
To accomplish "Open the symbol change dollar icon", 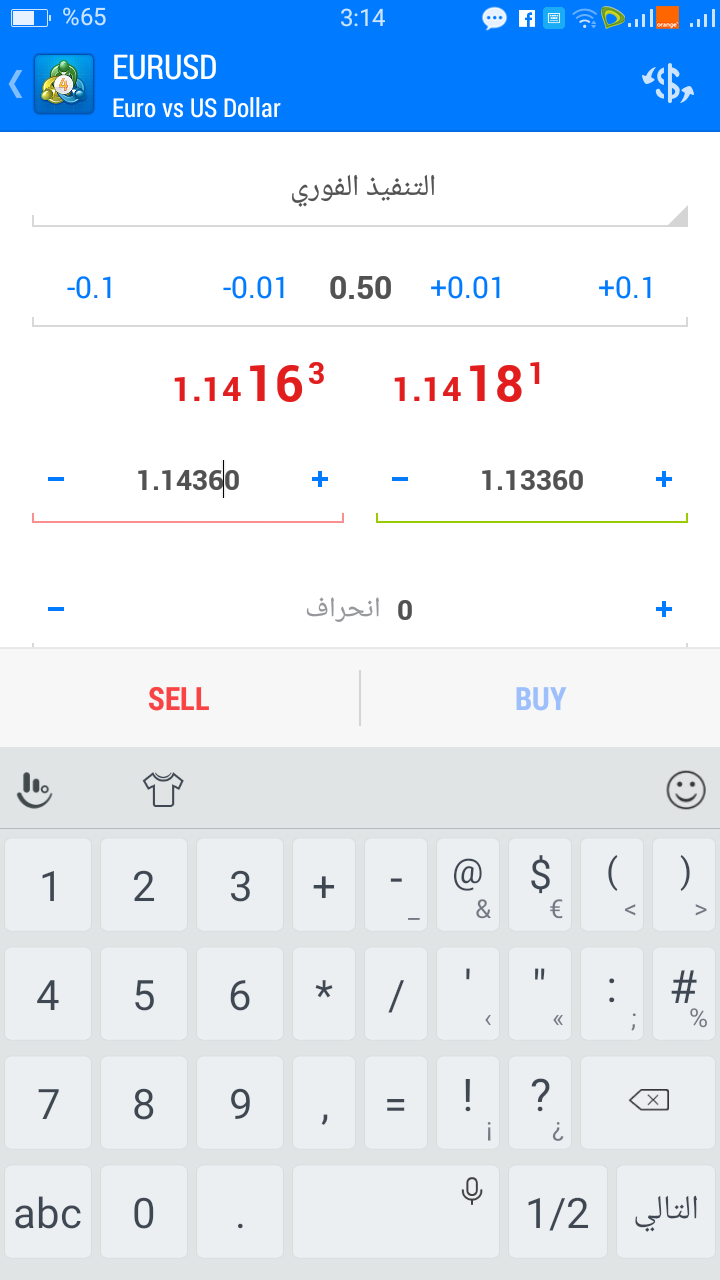I will tap(667, 84).
